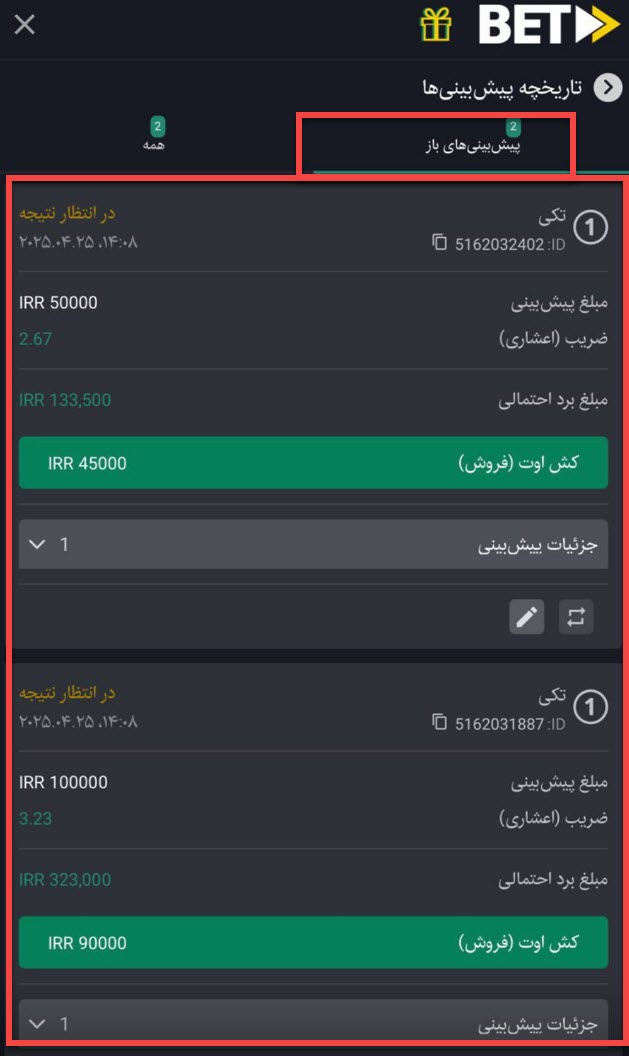Image resolution: width=629 pixels, height=1056 pixels.
Task: Repeat the bet with ID 5162032402
Action: pyautogui.click(x=576, y=617)
